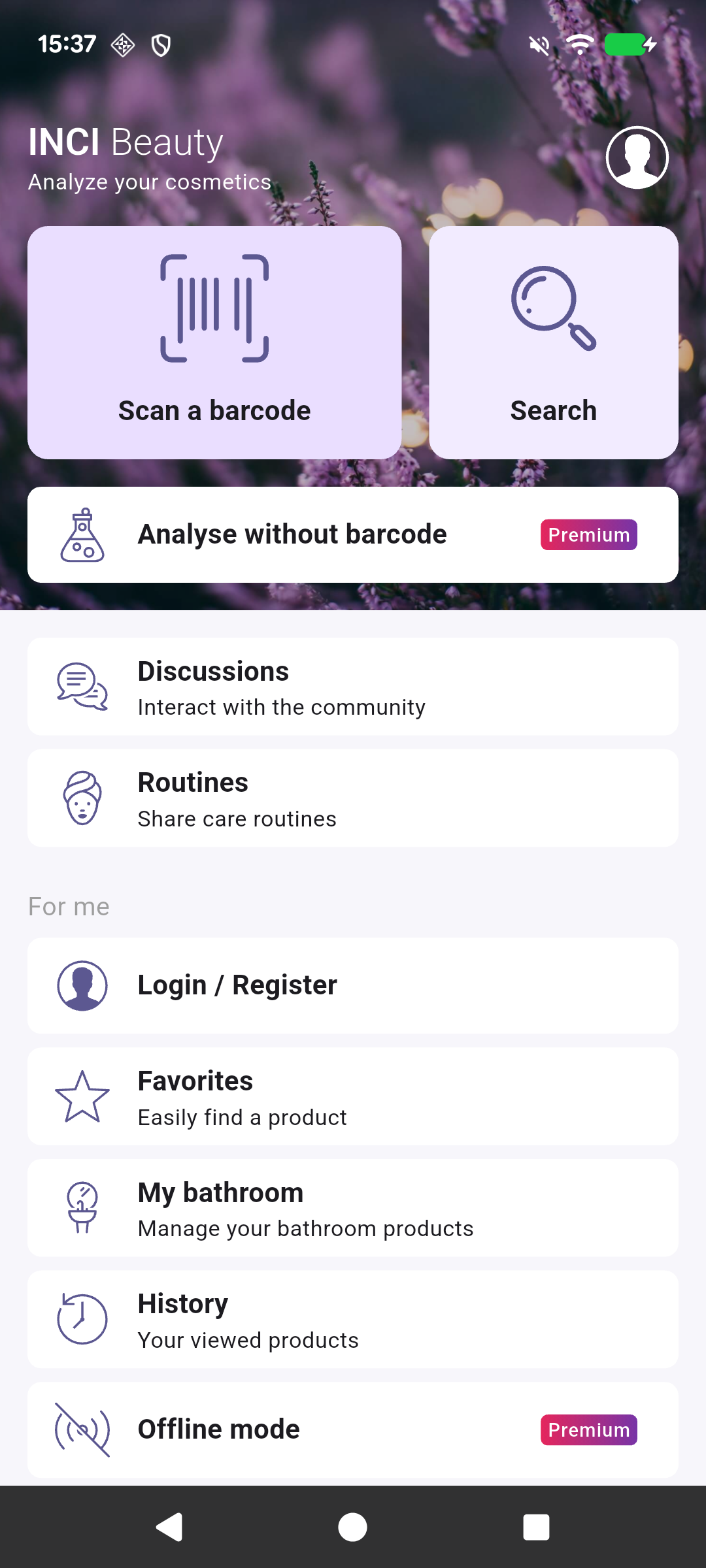The height and width of the screenshot is (1568, 706).
Task: Tap the system home button
Action: (352, 1527)
